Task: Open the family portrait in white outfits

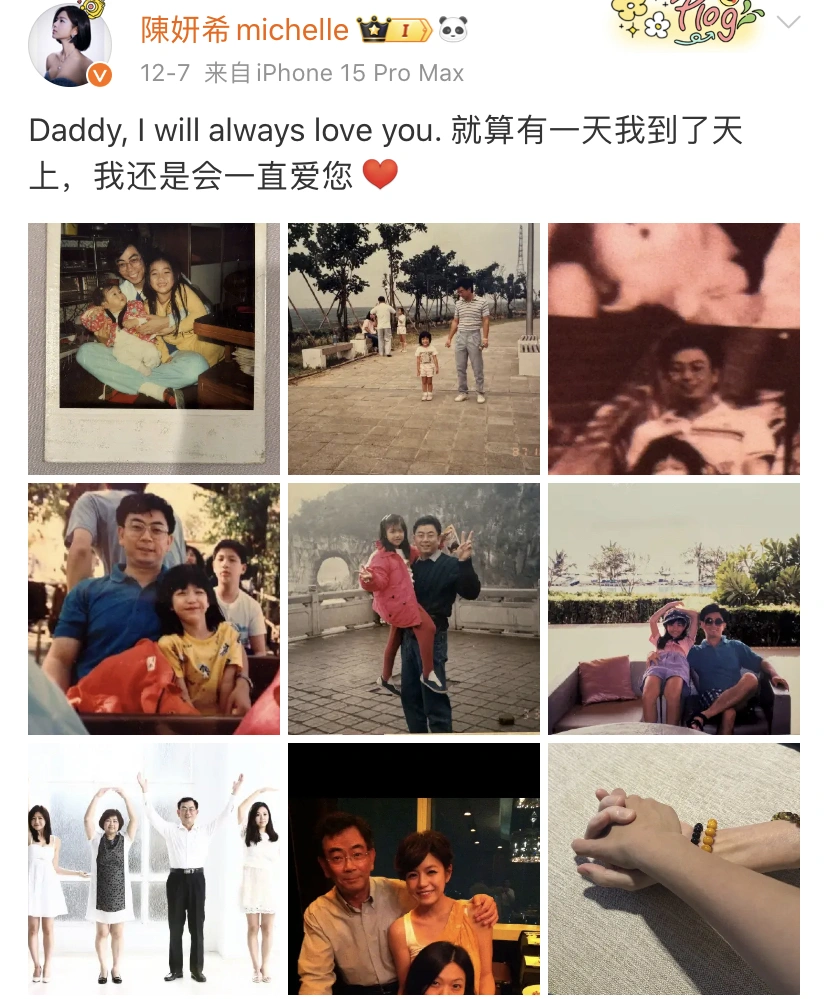Action: pyautogui.click(x=154, y=868)
